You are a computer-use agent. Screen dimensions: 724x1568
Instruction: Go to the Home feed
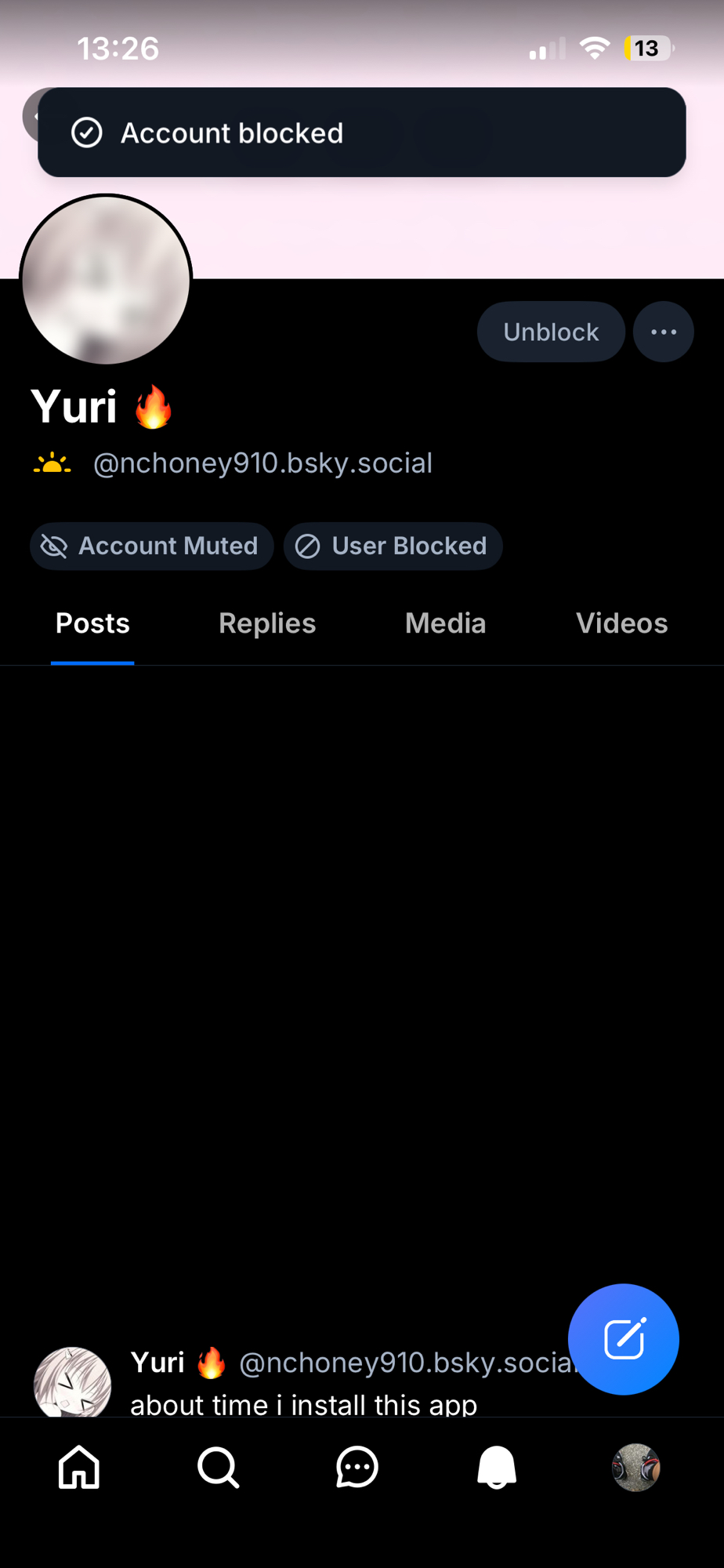79,1467
